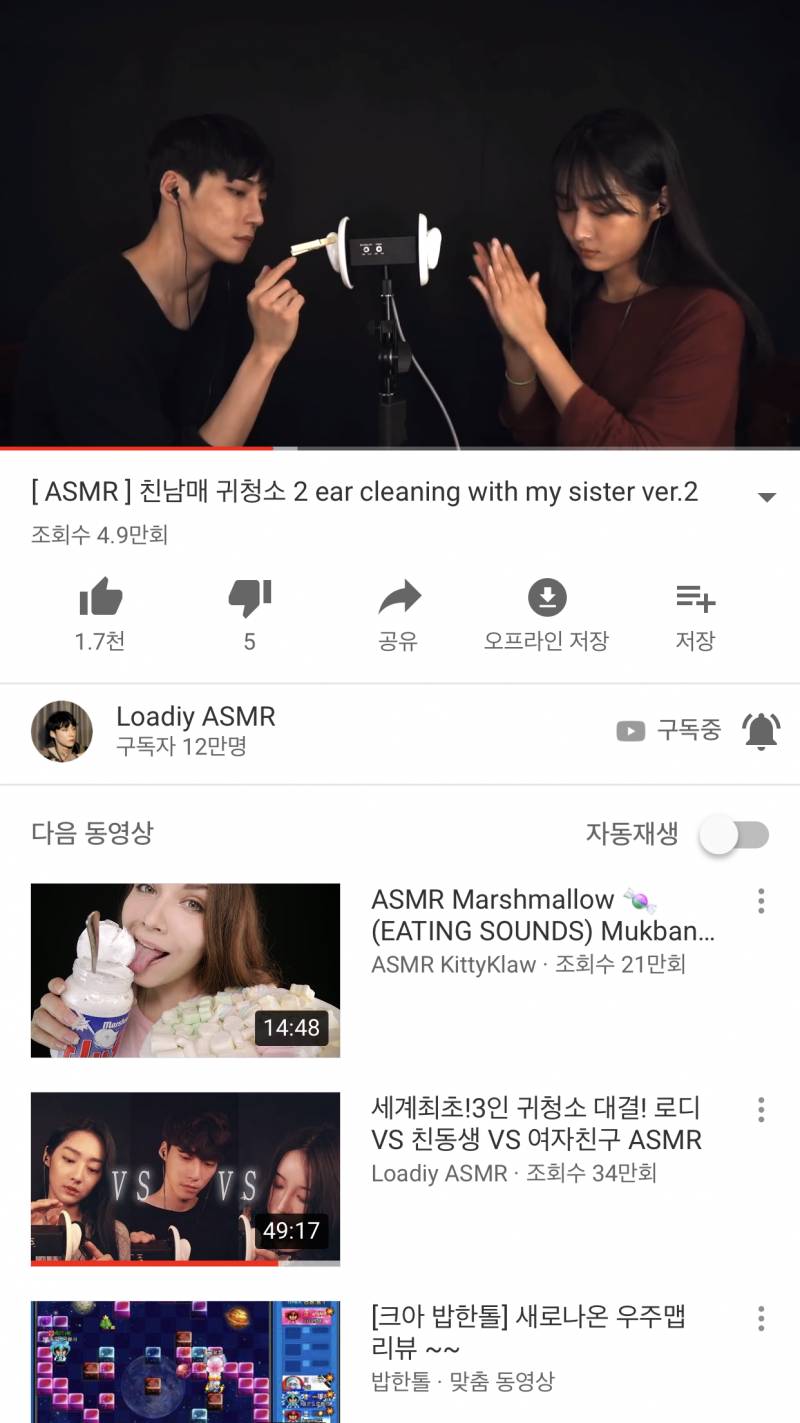Select the Loadiy ASMR channel name
Screen dimensions: 800x1423
click(194, 716)
